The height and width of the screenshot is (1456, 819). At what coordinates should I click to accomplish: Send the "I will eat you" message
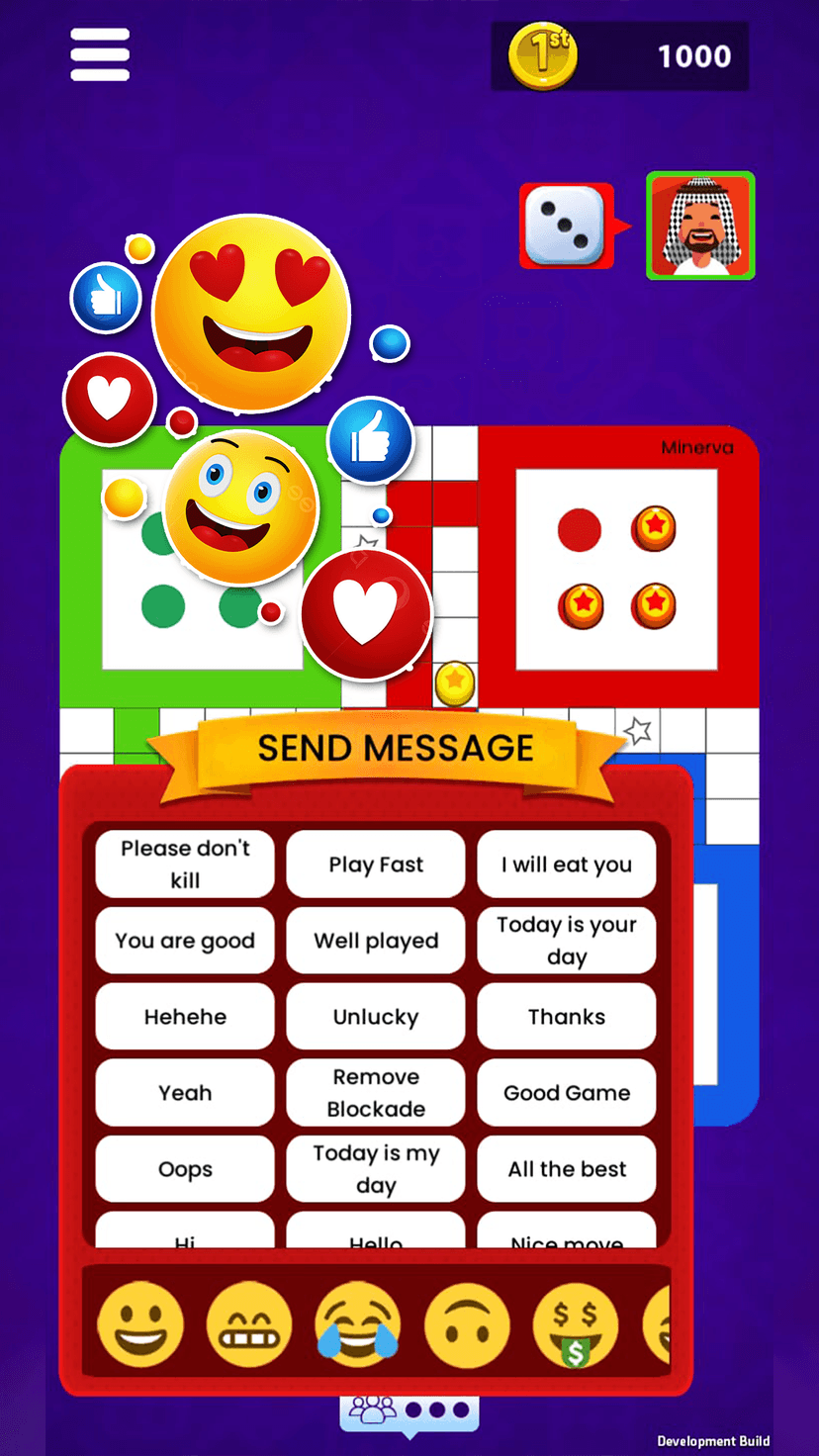pos(567,864)
